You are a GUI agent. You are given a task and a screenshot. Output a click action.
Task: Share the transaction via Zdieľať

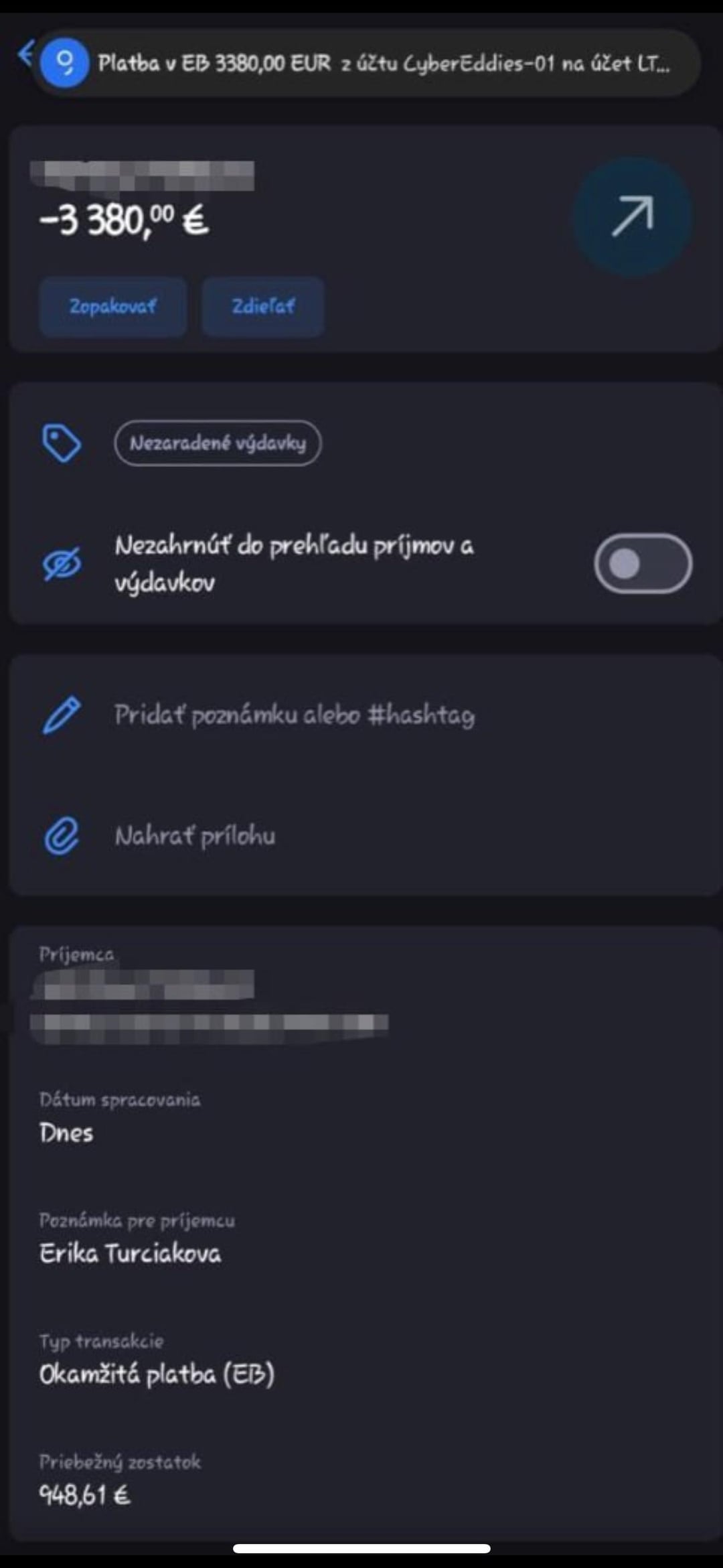263,307
